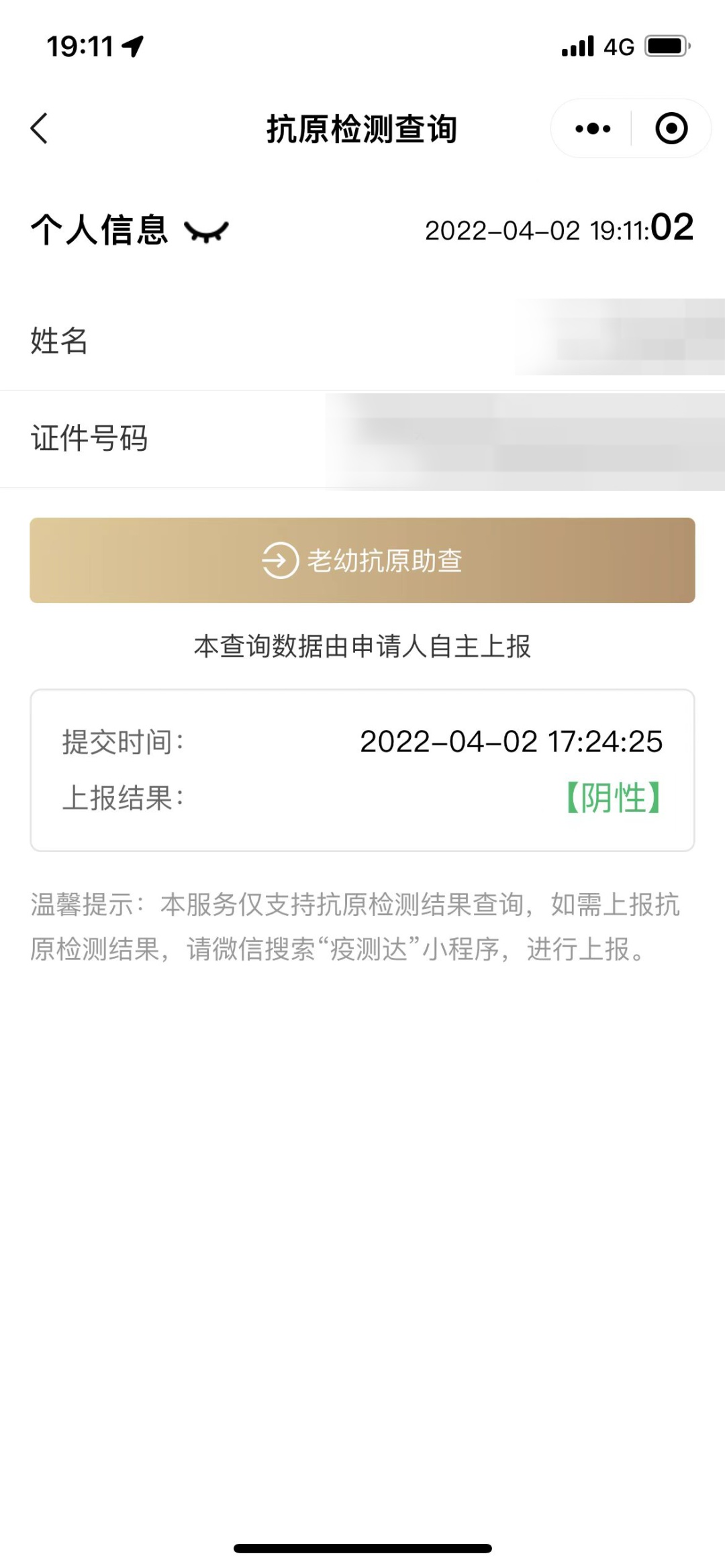Open 老幼抗原助查 button

click(362, 560)
